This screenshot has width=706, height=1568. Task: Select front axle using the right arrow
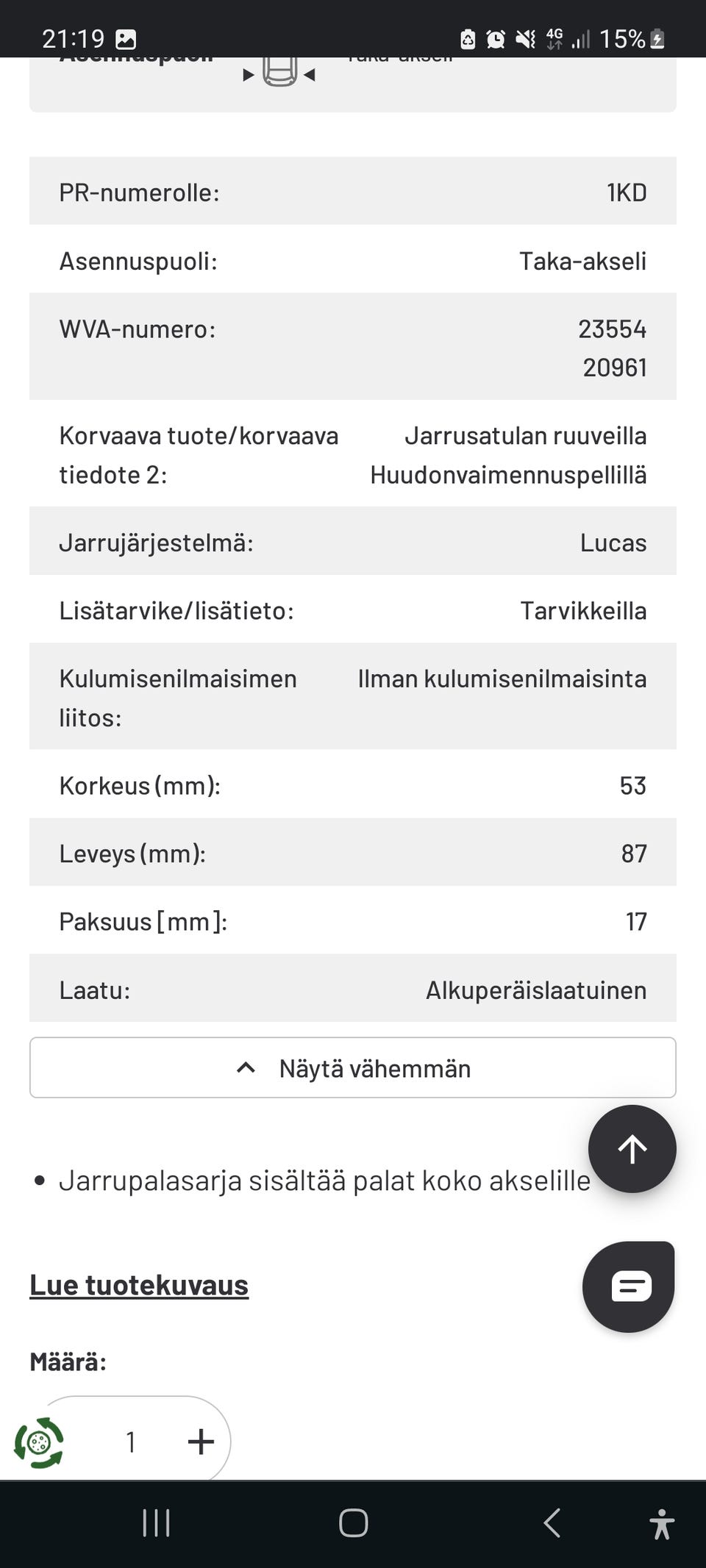[x=248, y=74]
